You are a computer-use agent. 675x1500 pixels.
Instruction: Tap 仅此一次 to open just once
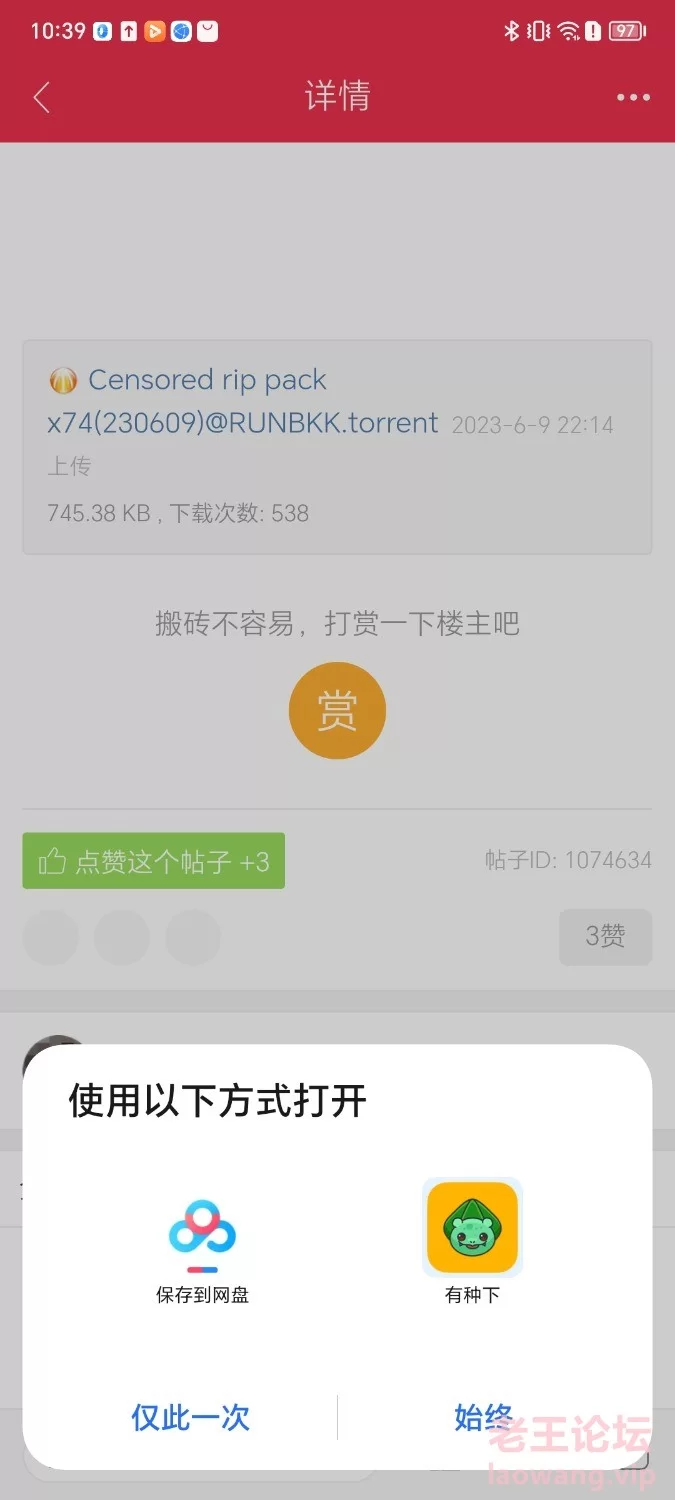[190, 1417]
